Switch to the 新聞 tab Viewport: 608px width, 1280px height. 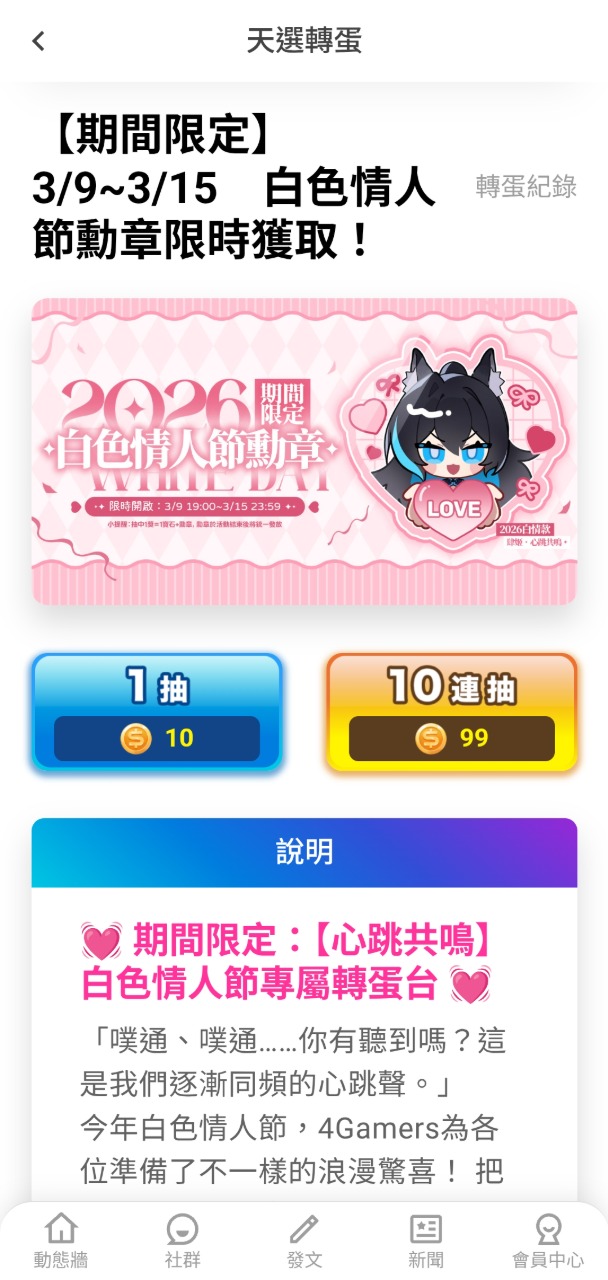pyautogui.click(x=426, y=1241)
